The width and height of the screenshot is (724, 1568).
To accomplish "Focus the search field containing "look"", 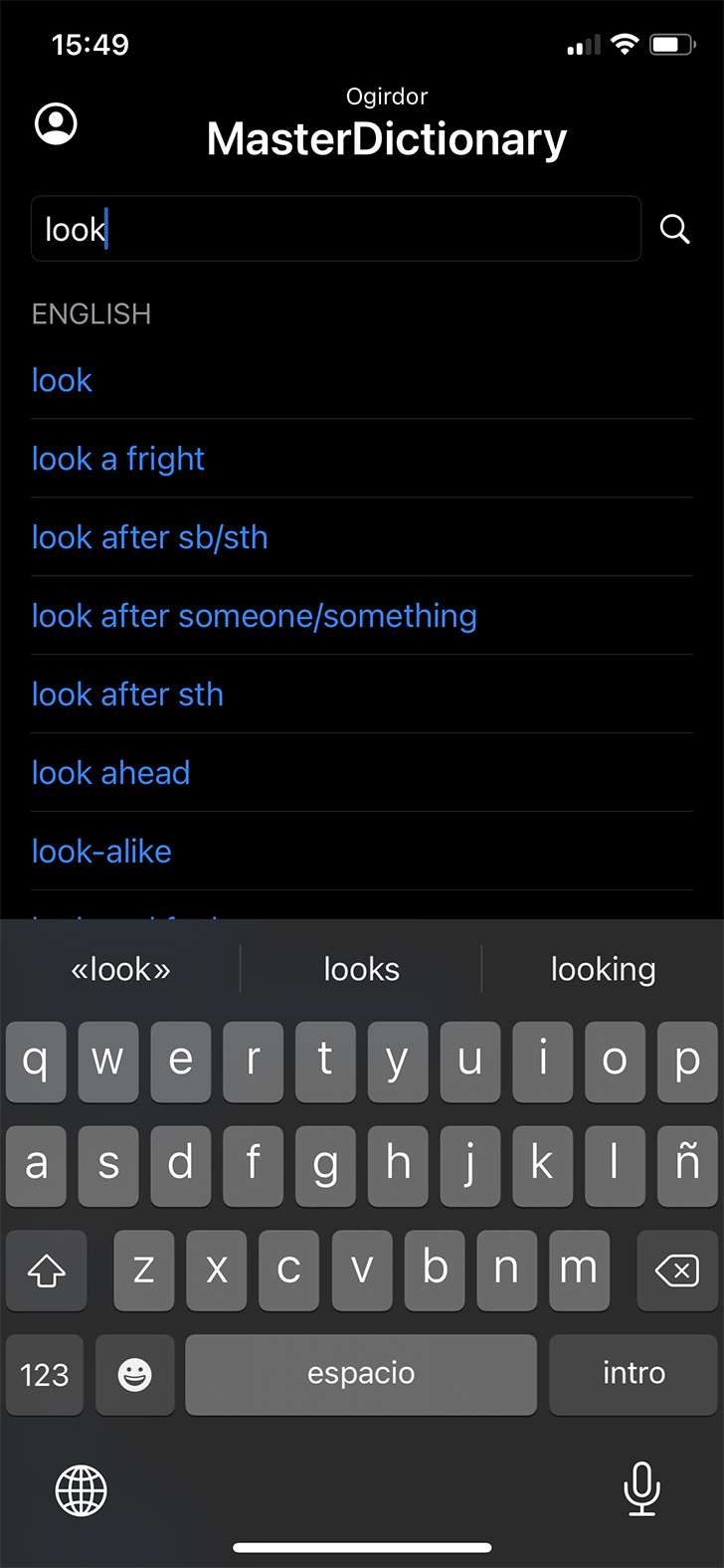I will pos(335,230).
